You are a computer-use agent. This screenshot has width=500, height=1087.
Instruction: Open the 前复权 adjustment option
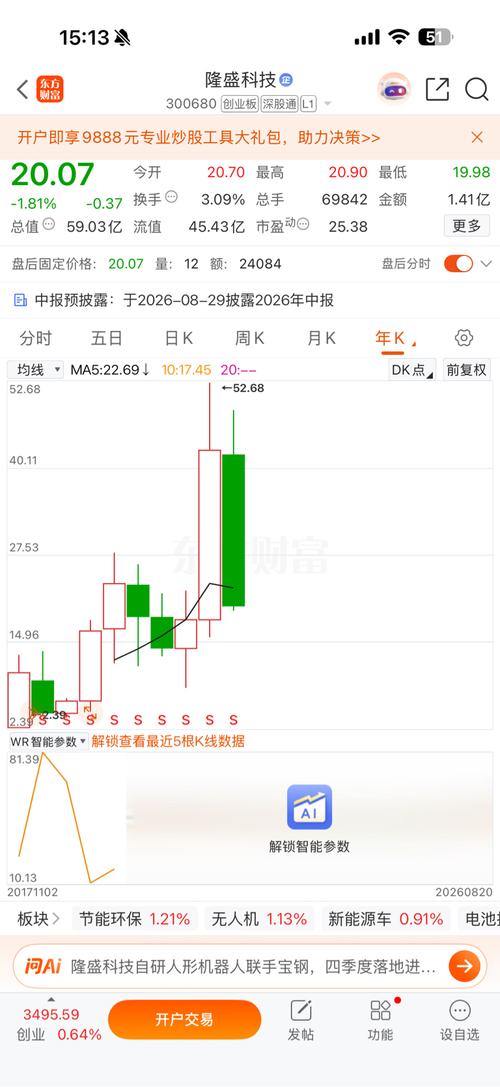(467, 370)
